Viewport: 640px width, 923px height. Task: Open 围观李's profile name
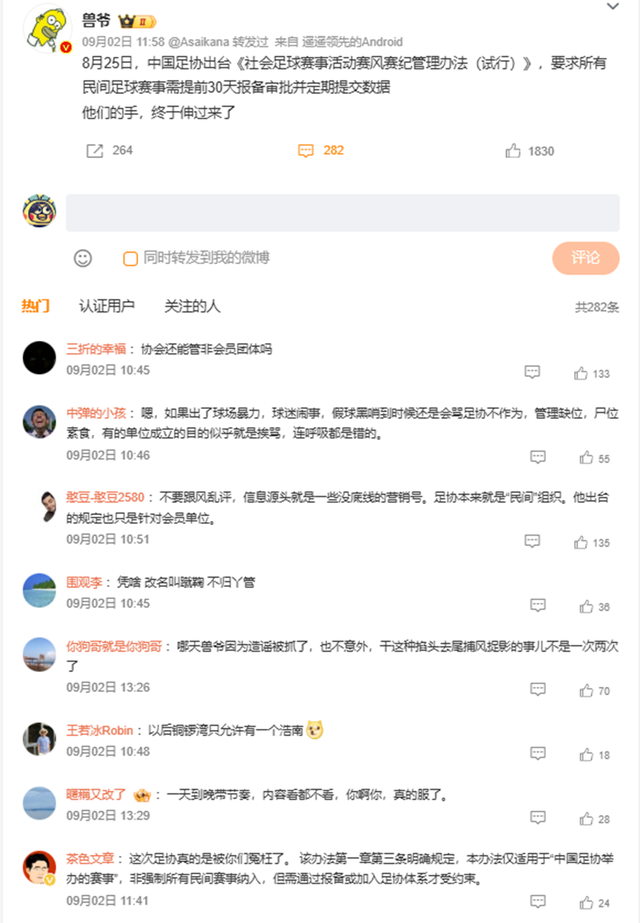pyautogui.click(x=85, y=581)
